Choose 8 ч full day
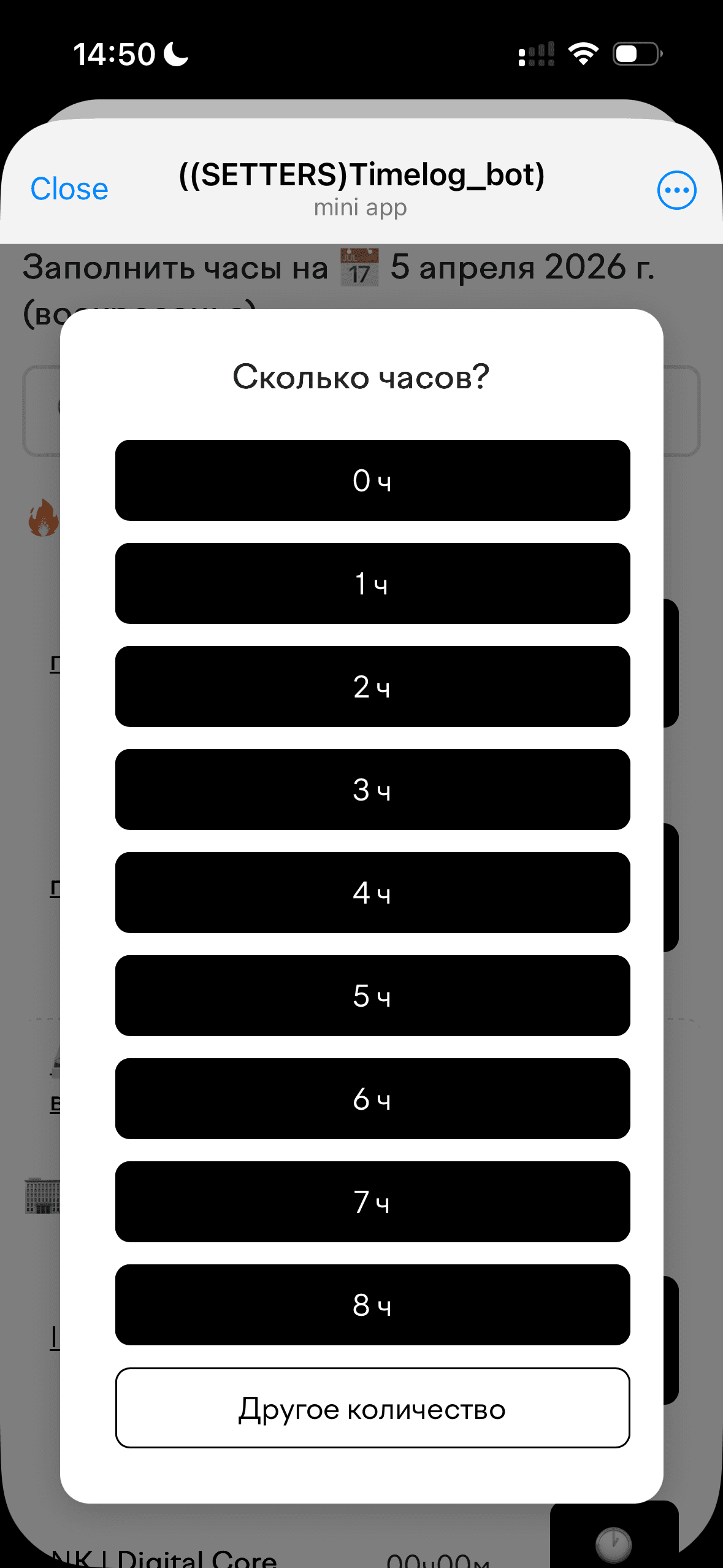The height and width of the screenshot is (1568, 723). [x=372, y=1305]
